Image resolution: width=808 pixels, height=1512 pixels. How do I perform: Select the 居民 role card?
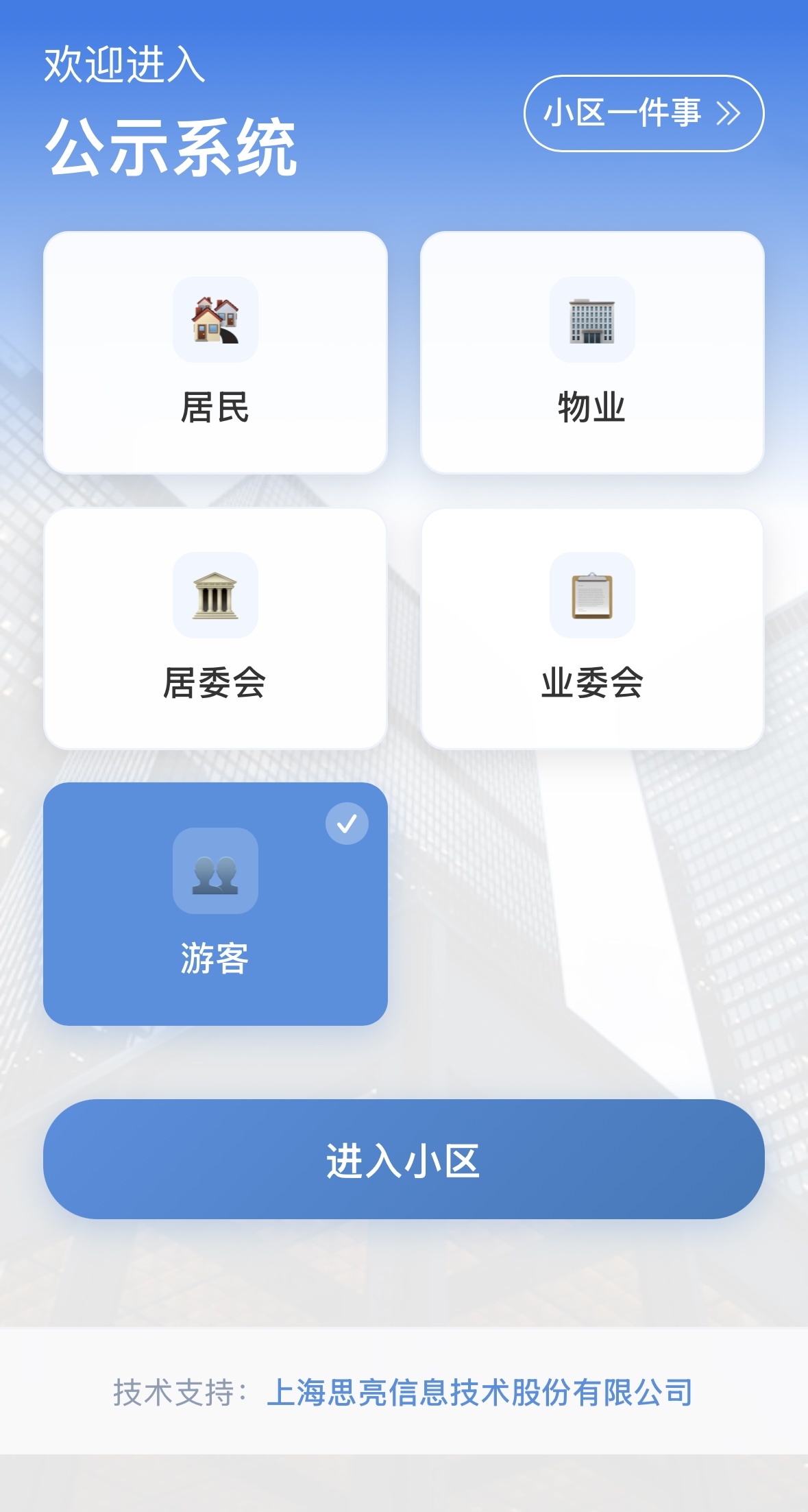(x=215, y=352)
